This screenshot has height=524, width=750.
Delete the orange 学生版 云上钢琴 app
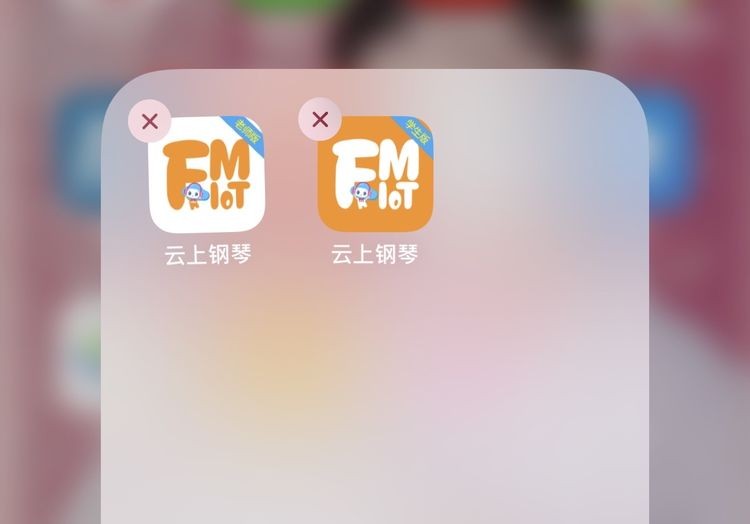click(x=320, y=120)
